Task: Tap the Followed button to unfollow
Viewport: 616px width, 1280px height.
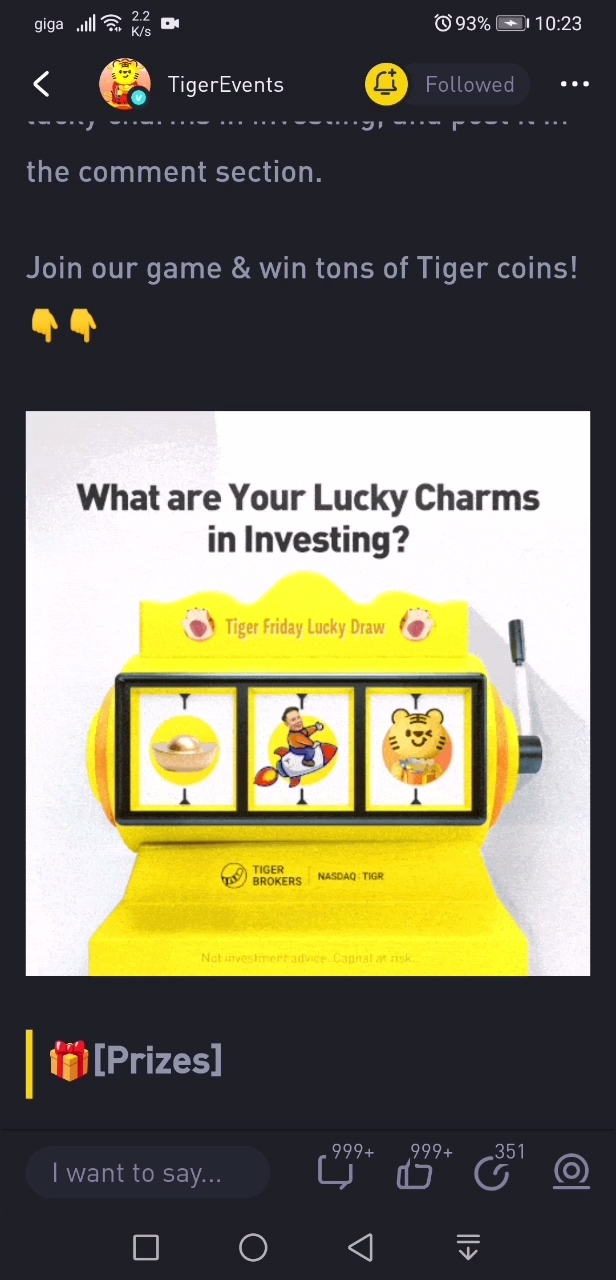Action: coord(468,85)
